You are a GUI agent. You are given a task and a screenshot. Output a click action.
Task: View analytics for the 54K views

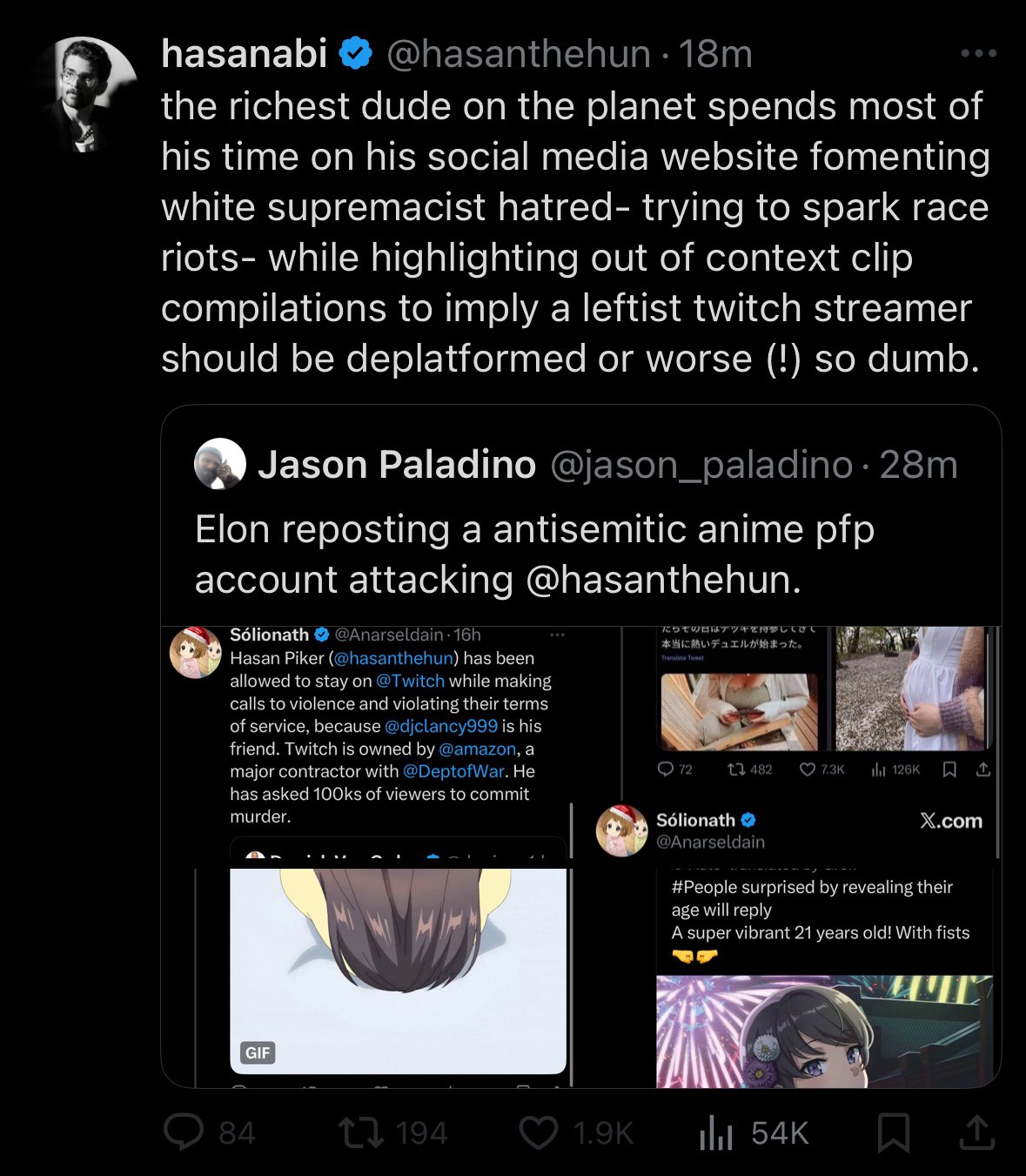[x=754, y=1132]
